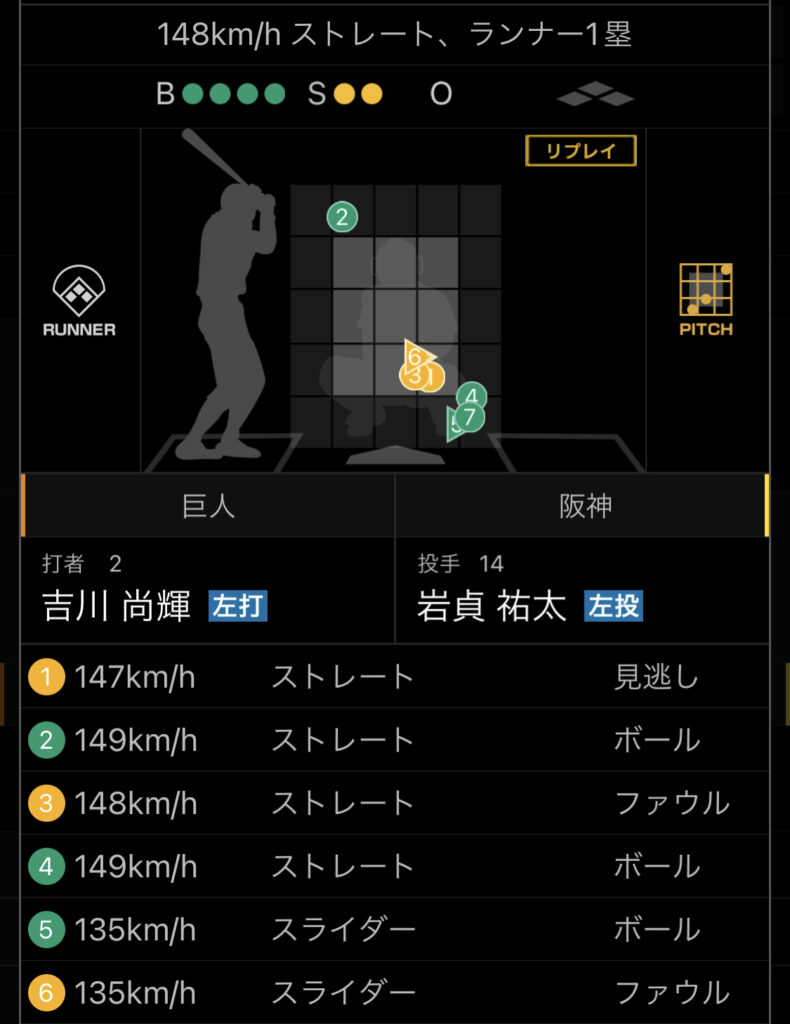Open batter 吉川 尚輝 profile
The image size is (790, 1024).
pos(117,606)
